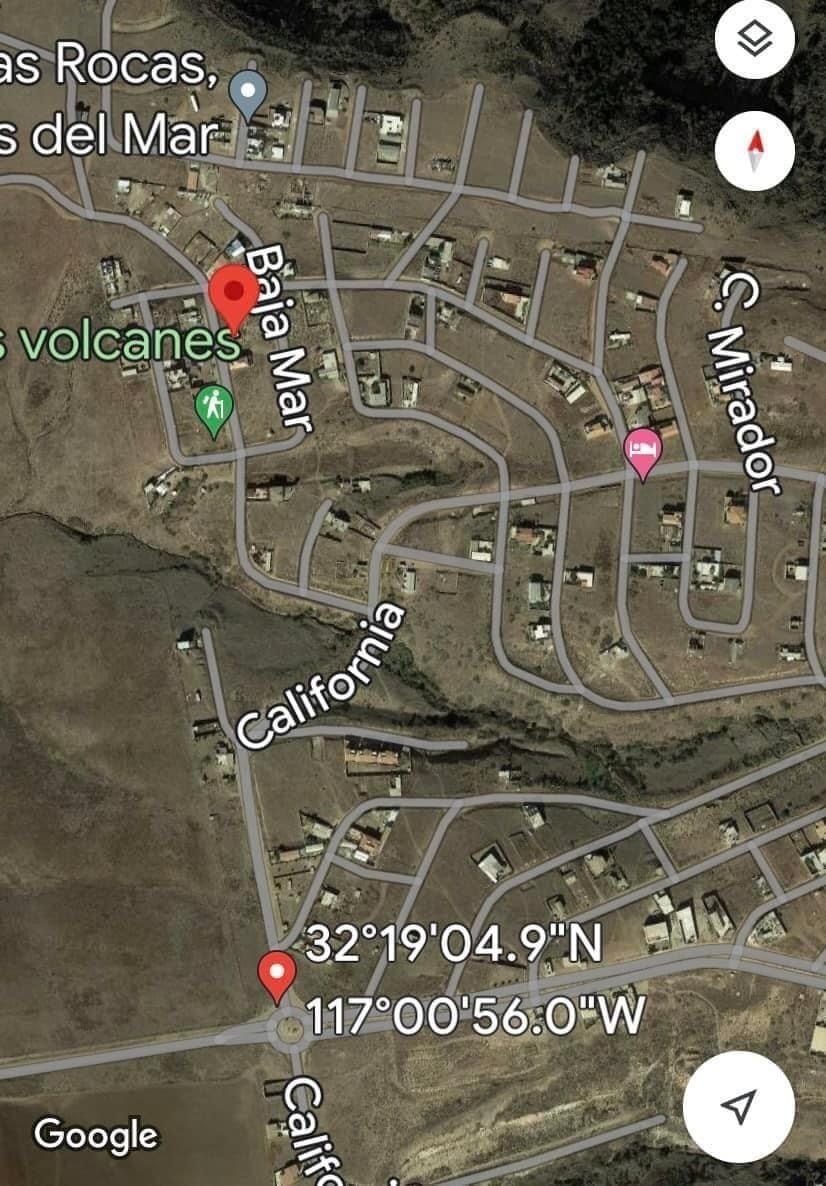Open the green hiking marker

pos(214,409)
